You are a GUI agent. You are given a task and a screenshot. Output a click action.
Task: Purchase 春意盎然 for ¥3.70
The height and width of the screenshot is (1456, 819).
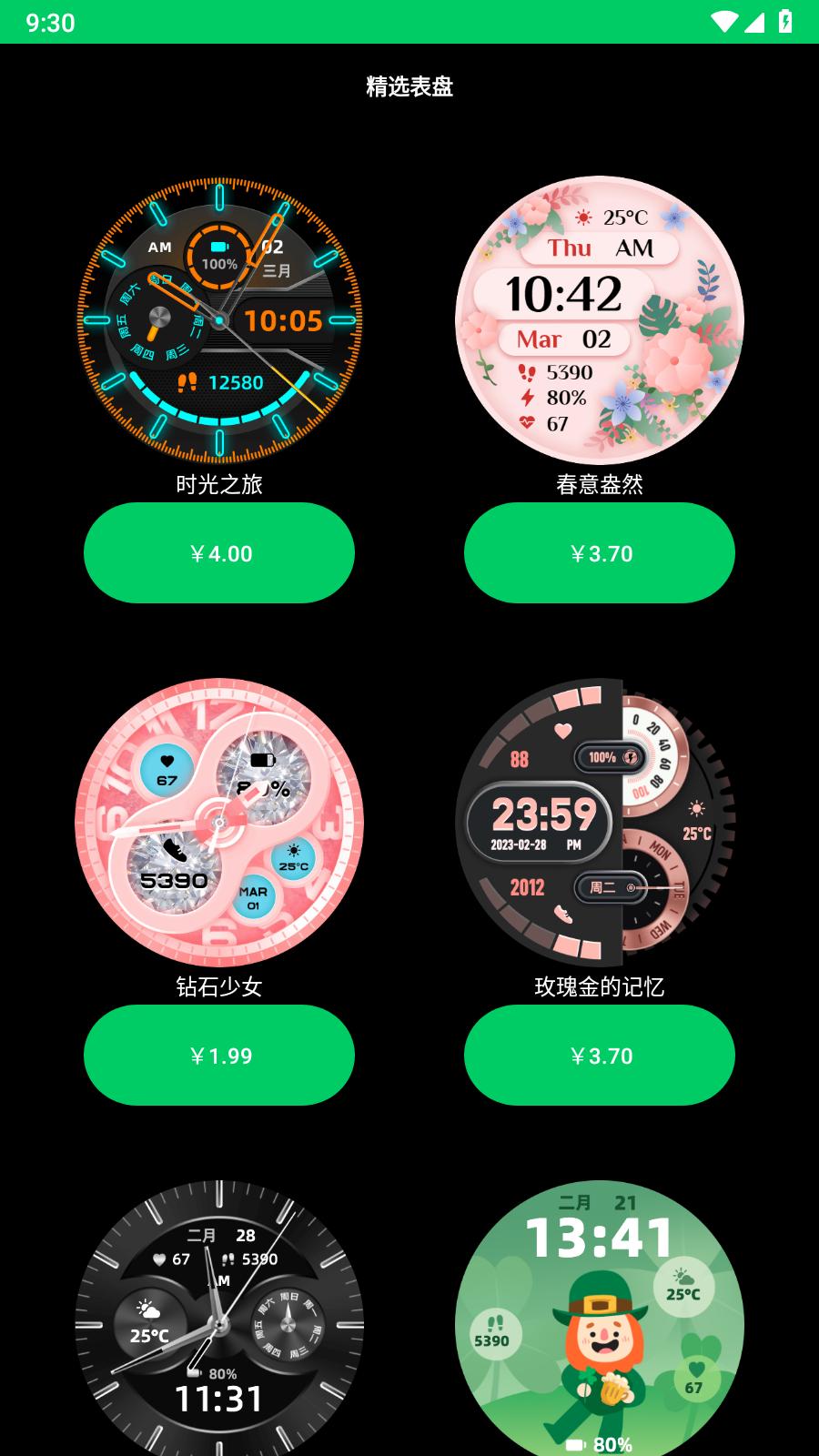(x=599, y=553)
